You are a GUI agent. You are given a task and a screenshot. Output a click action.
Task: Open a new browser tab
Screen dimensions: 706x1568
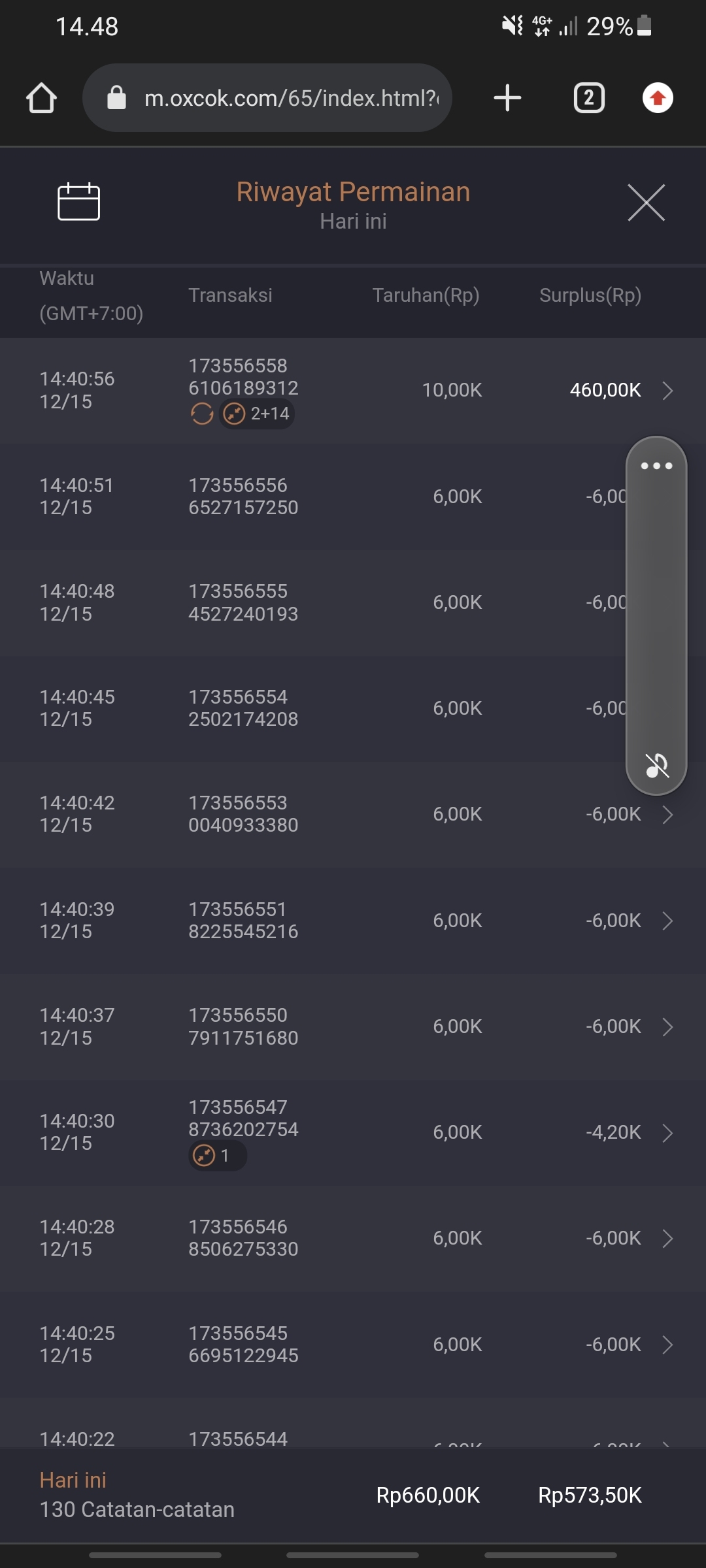click(x=507, y=99)
